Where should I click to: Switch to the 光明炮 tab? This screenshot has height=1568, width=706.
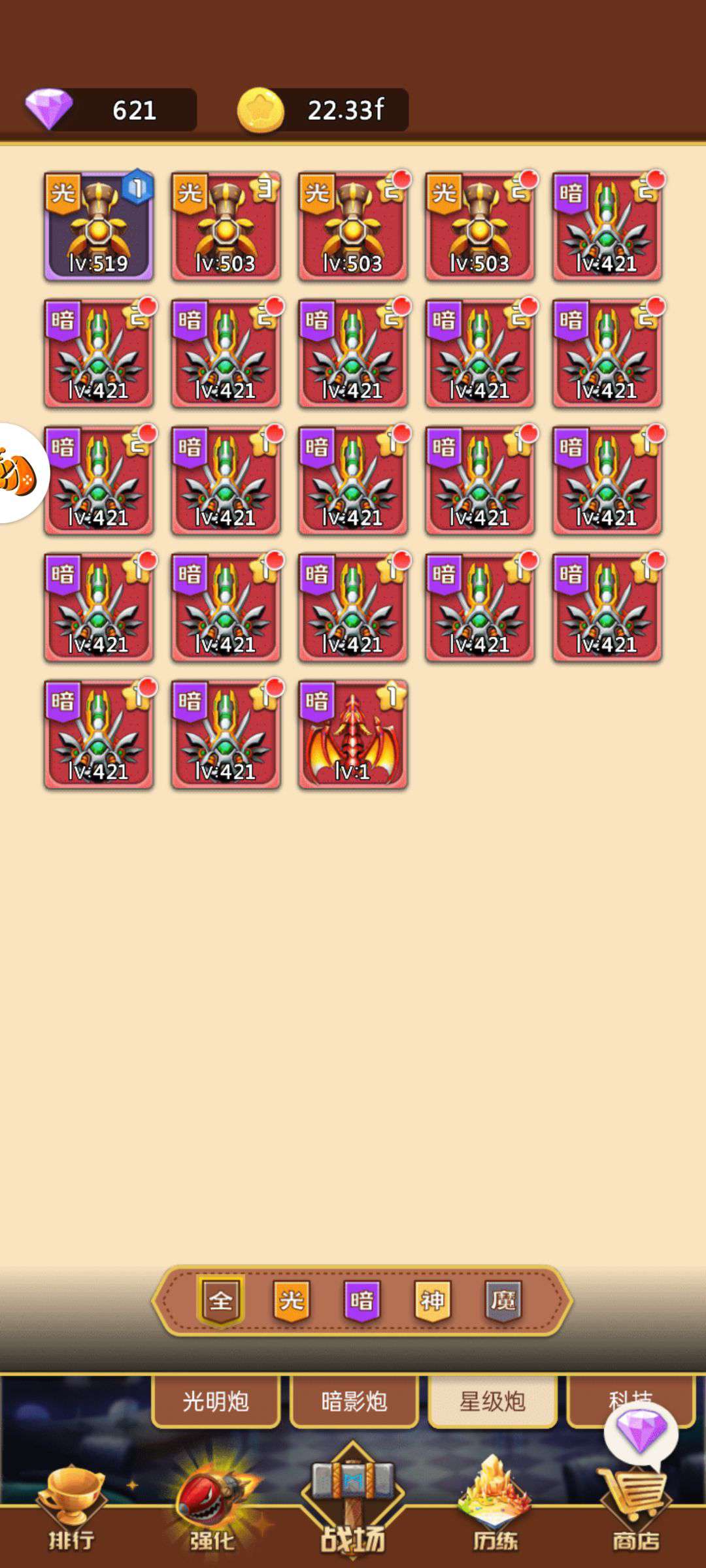[216, 1400]
